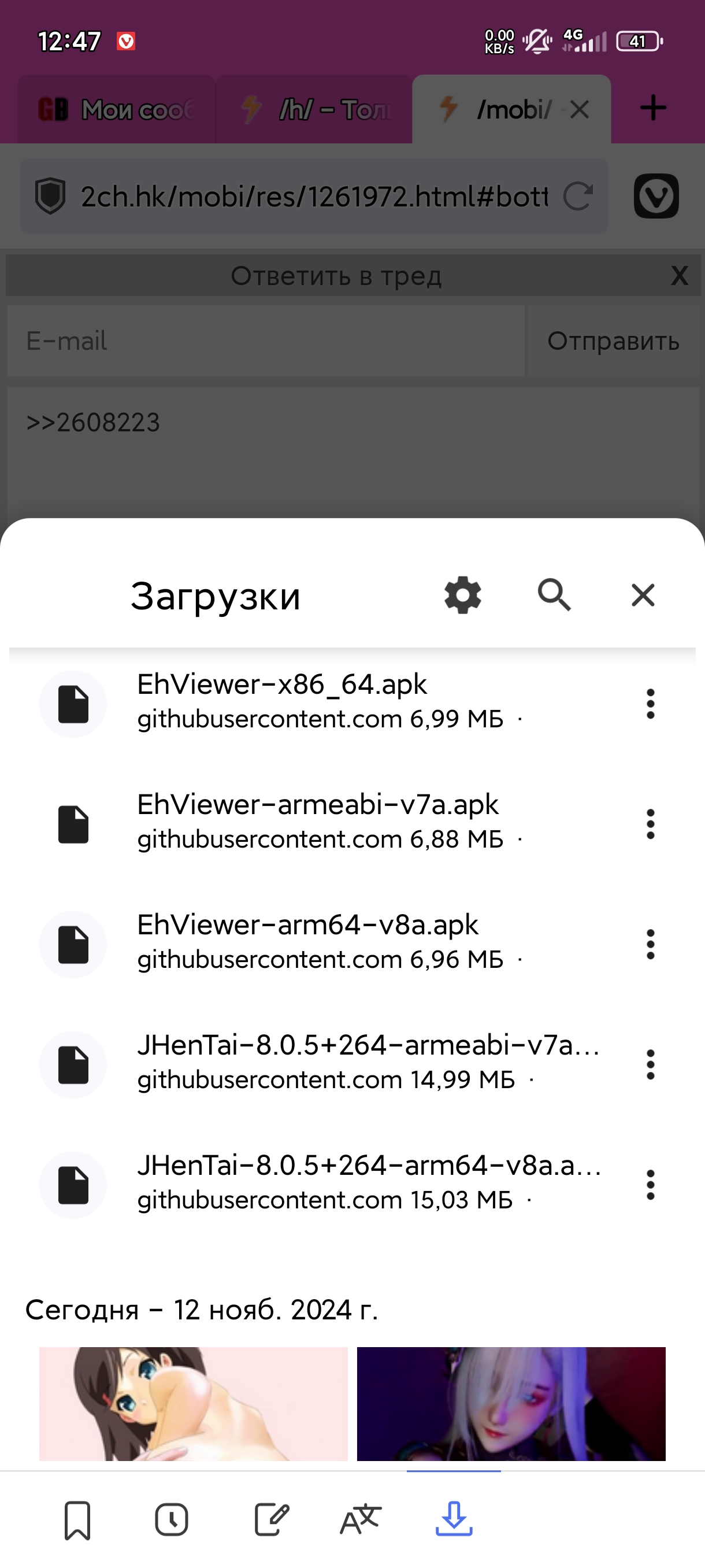Show more options for EhViewer-armeabi-v7a.apk
705x1568 pixels.
650,824
